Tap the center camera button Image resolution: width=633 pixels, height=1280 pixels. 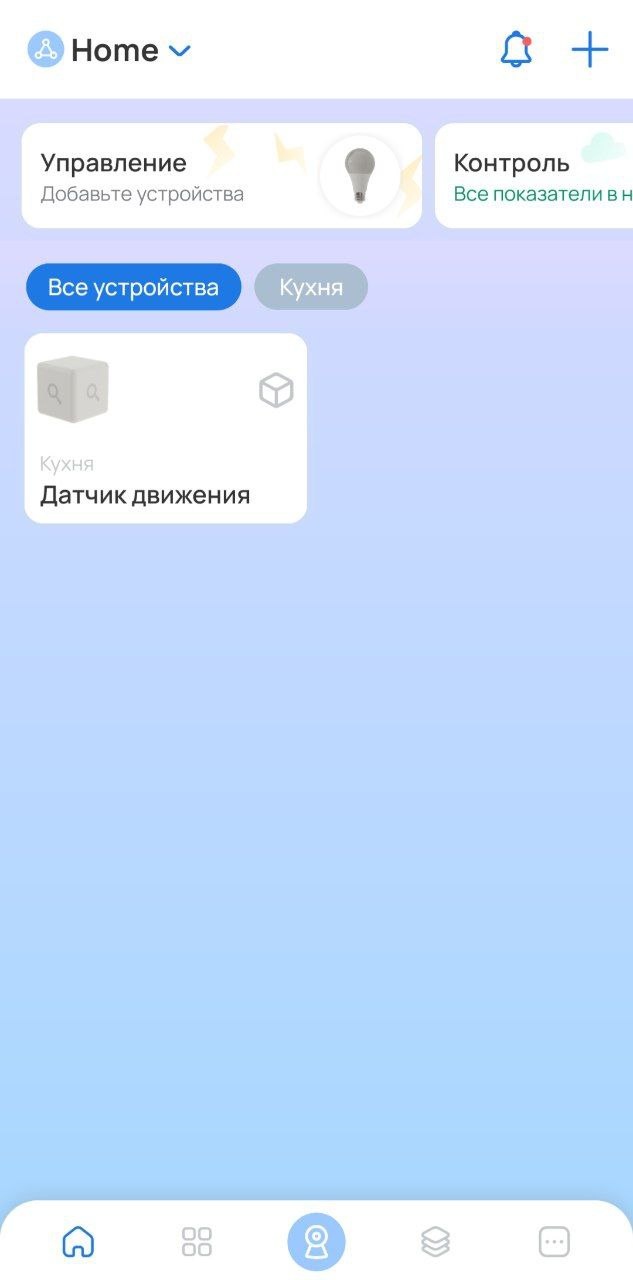coord(316,1242)
